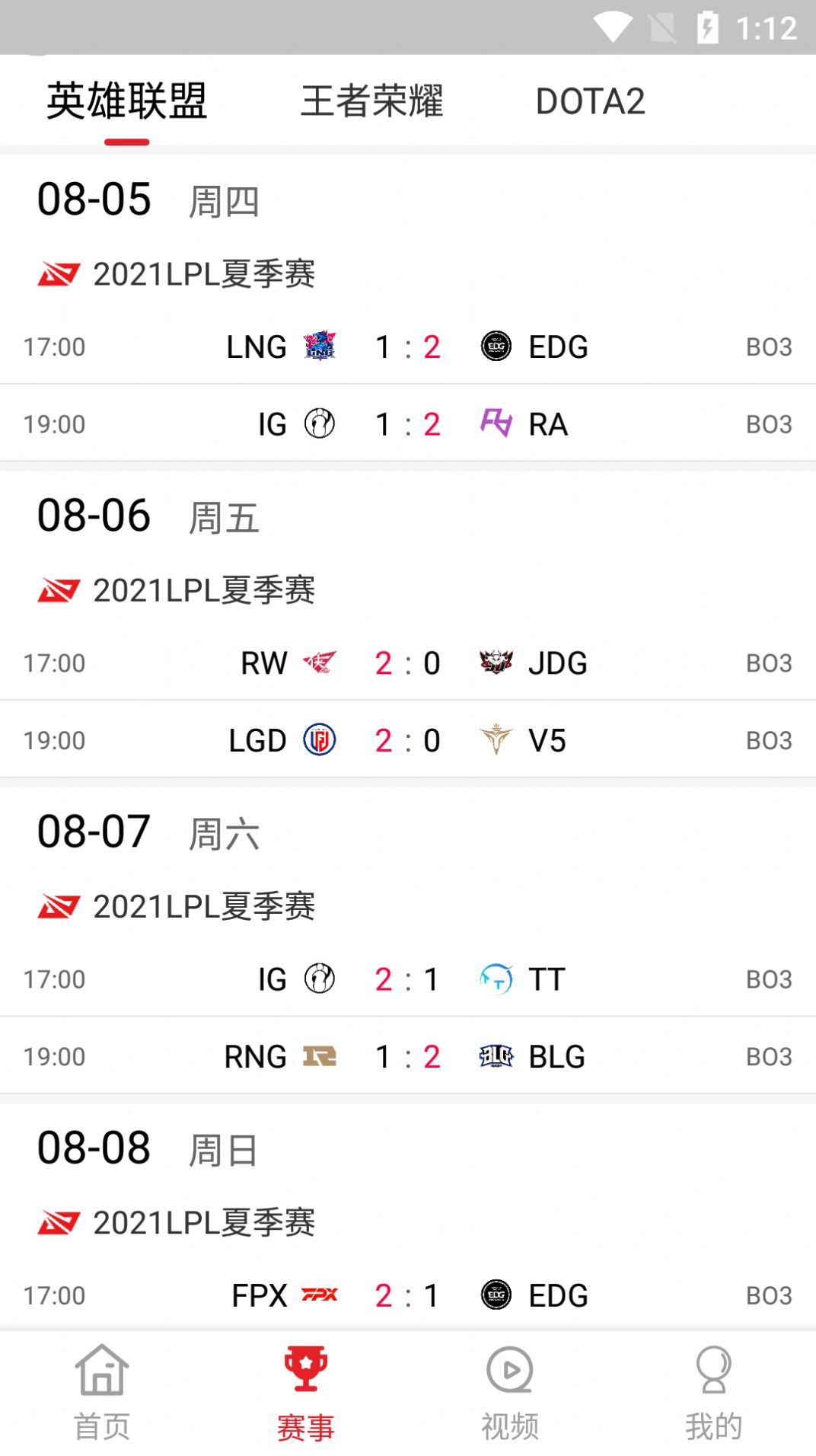Tap the 赛事 tab in bottom bar
The height and width of the screenshot is (1456, 816).
click(306, 1394)
